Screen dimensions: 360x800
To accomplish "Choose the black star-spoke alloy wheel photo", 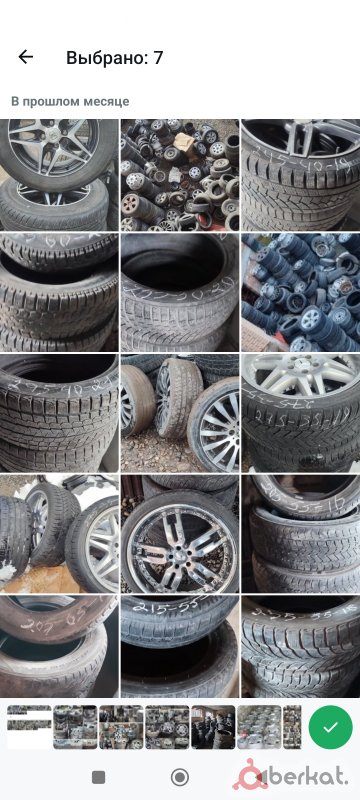I will tap(59, 175).
